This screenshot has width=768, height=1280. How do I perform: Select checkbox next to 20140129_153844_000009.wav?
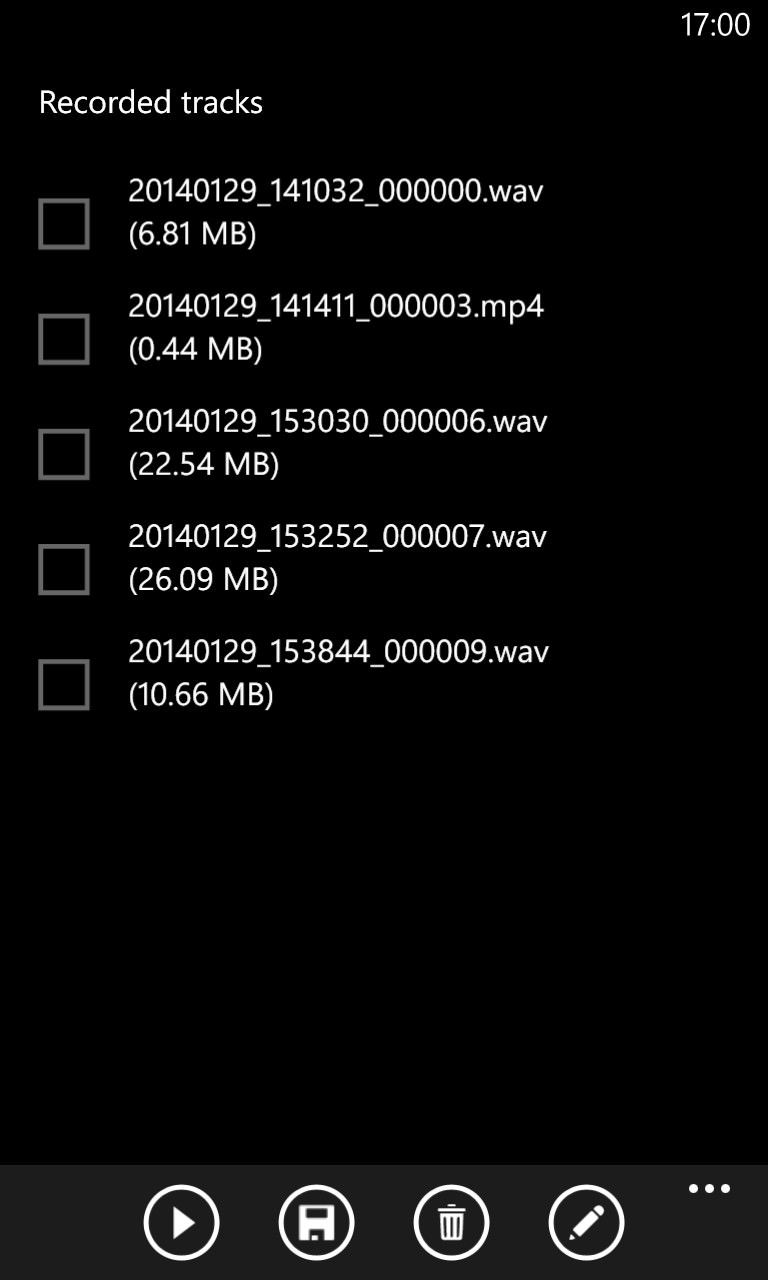point(64,684)
